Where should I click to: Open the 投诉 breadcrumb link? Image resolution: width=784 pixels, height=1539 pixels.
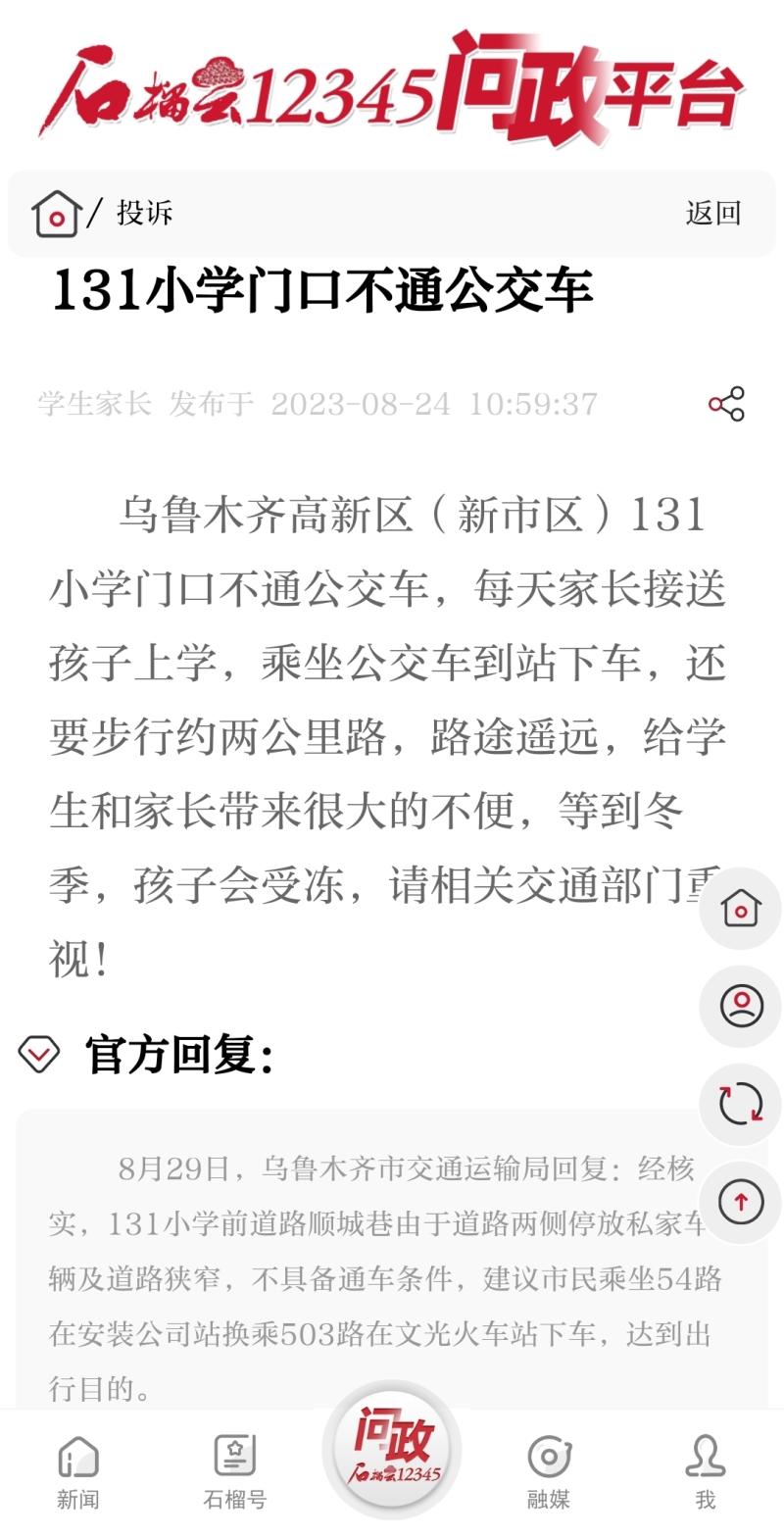pyautogui.click(x=144, y=213)
